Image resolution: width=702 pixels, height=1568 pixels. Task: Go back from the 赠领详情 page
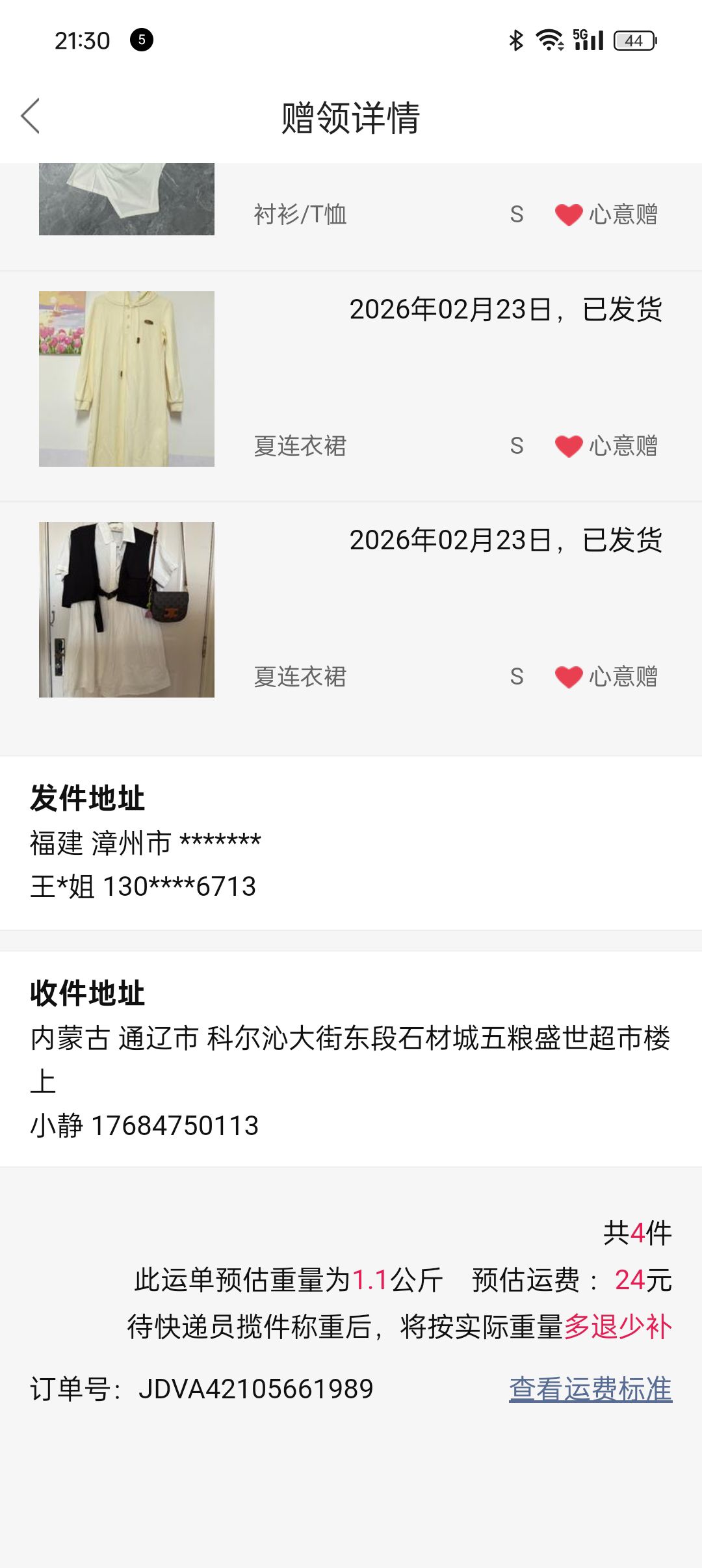click(x=31, y=116)
